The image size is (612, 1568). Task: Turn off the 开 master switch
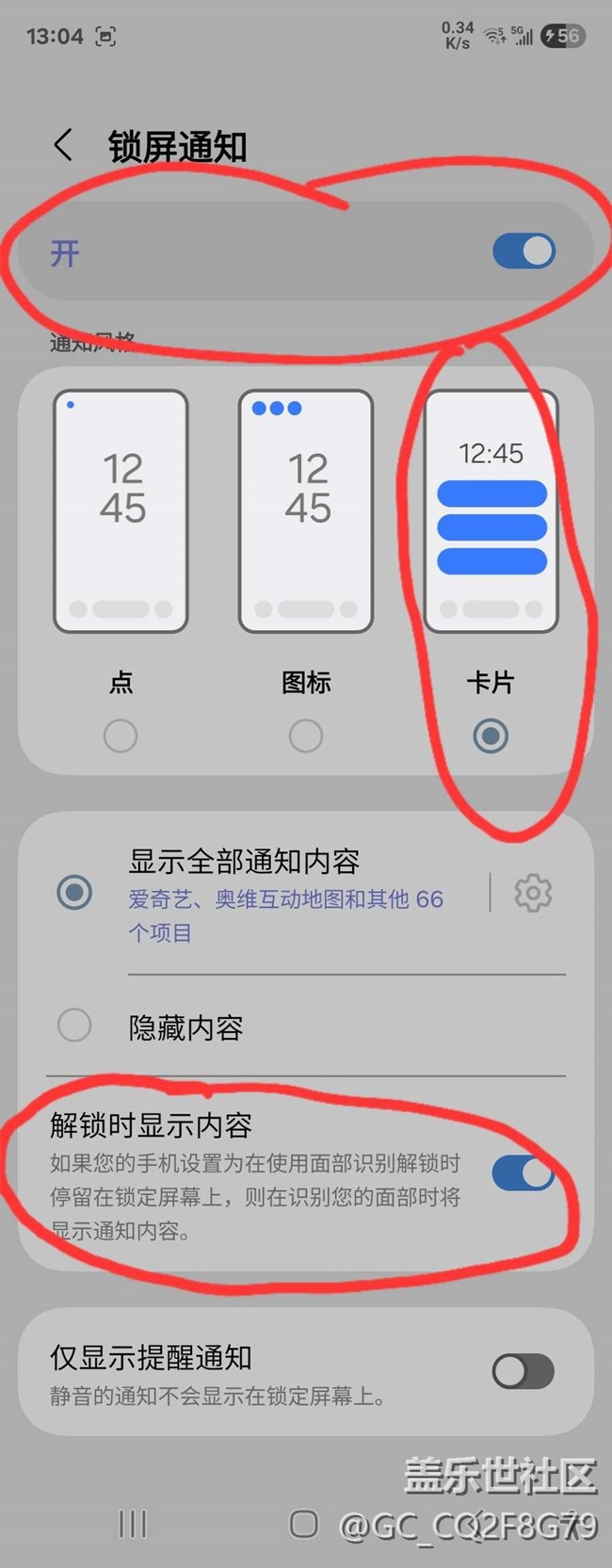click(x=523, y=251)
